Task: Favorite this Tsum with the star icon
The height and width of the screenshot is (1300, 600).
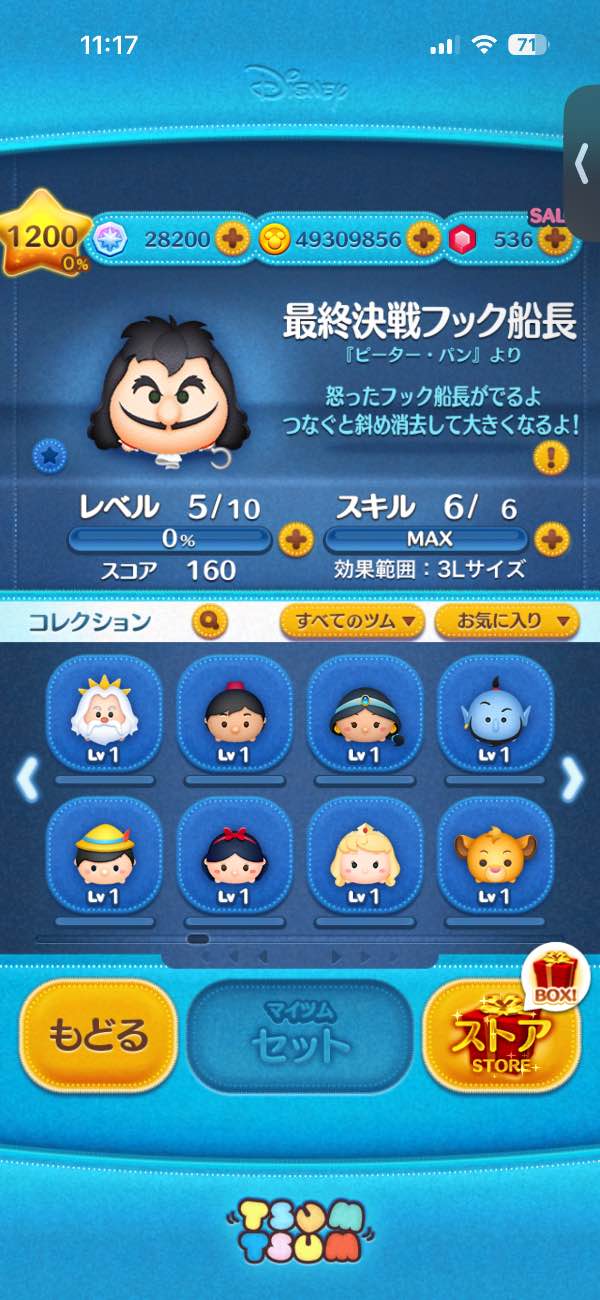Action: tap(48, 455)
